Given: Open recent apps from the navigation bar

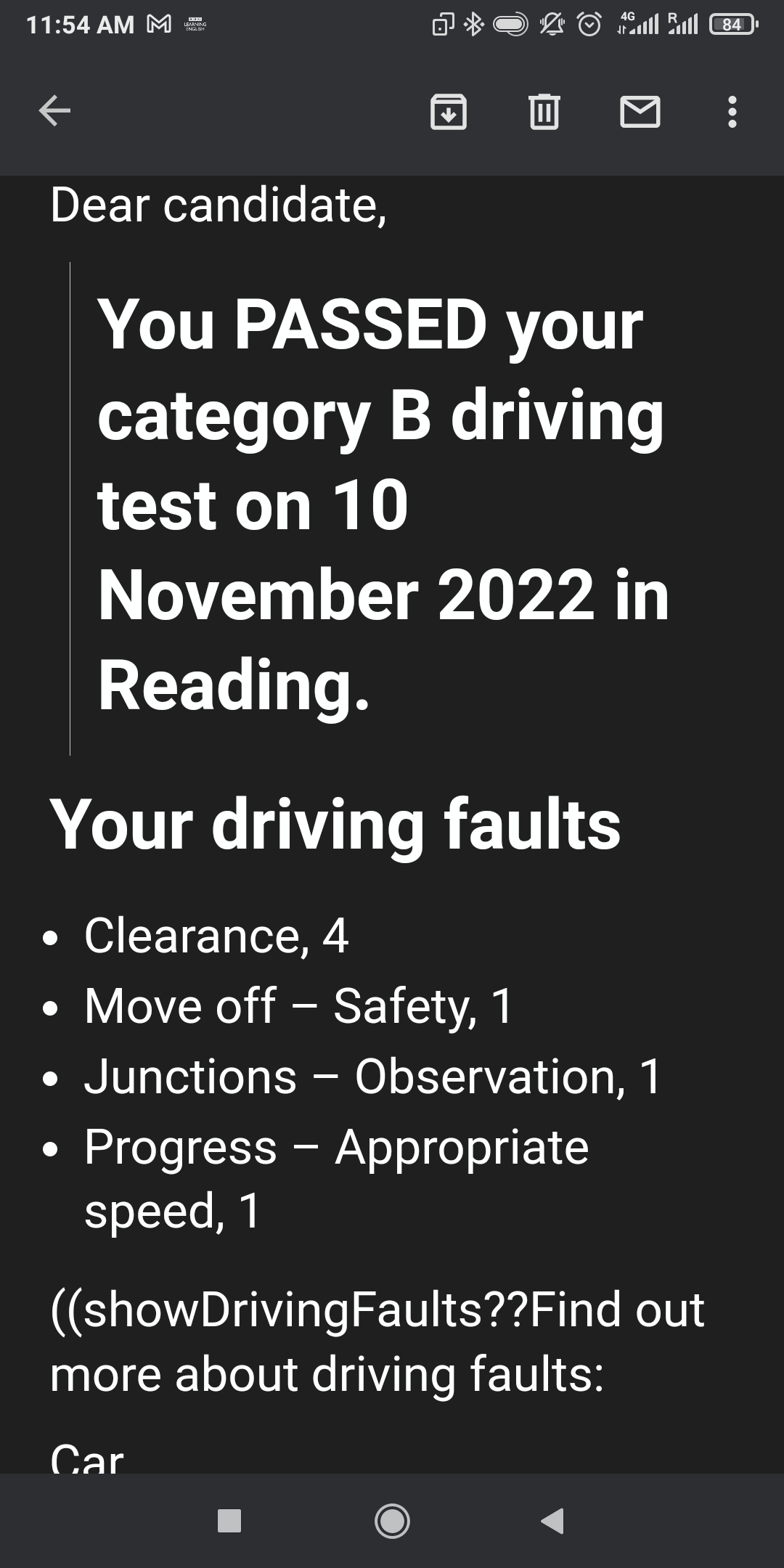Looking at the screenshot, I should [229, 1520].
